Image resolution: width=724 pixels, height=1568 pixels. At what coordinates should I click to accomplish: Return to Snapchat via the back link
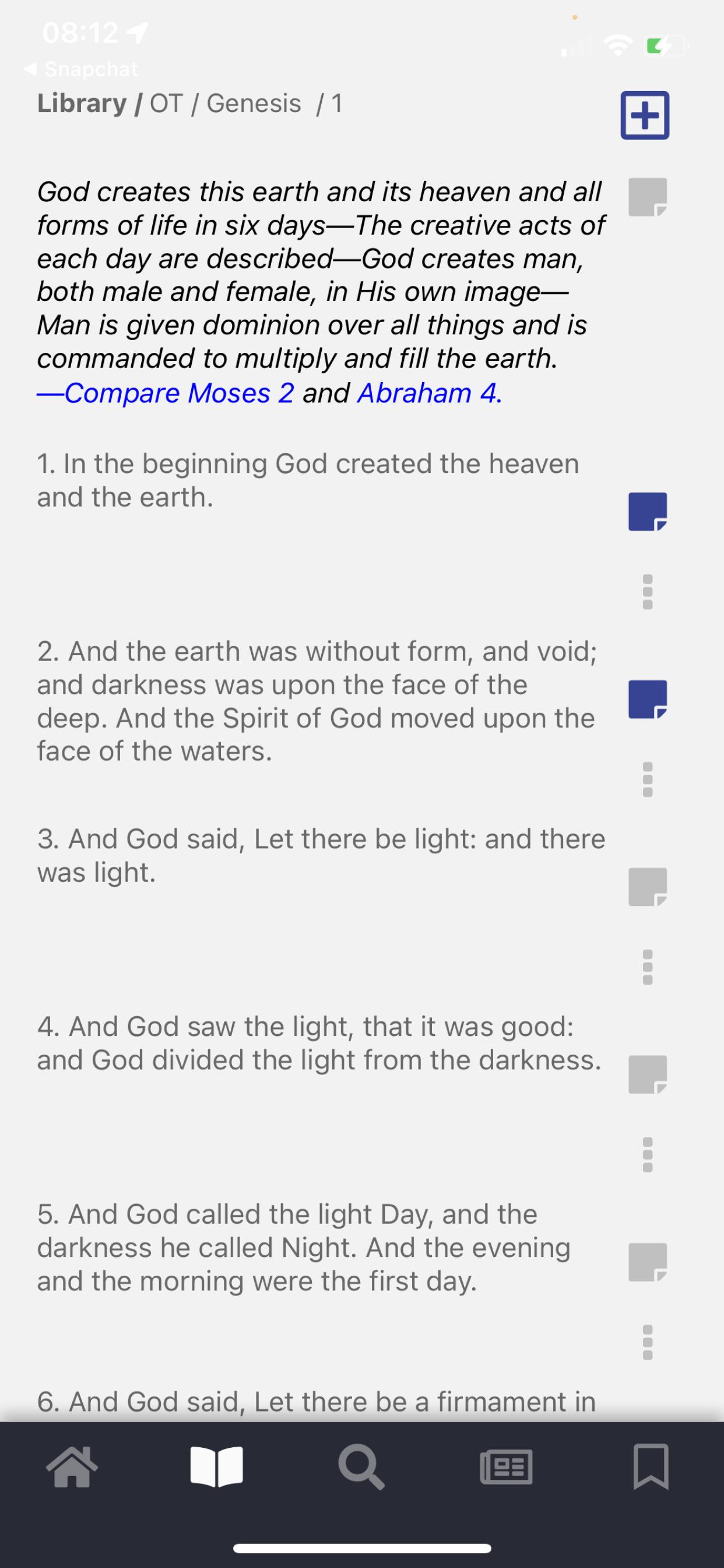click(81, 69)
